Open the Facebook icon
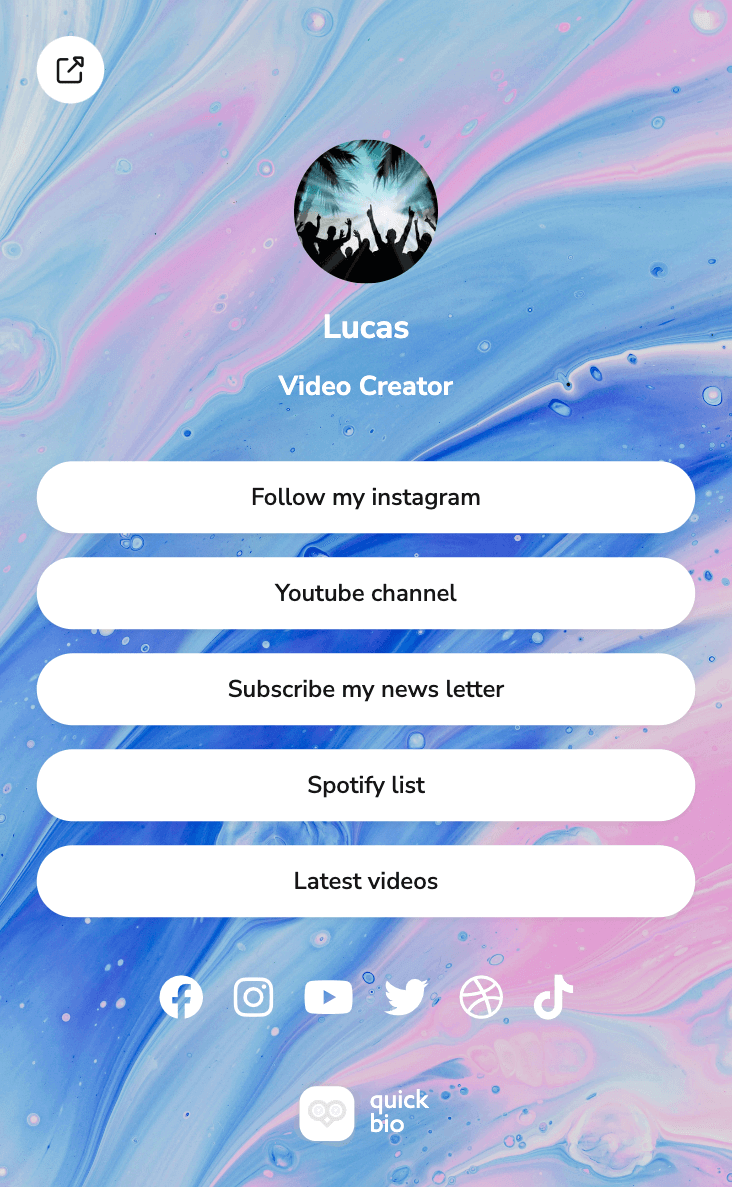732x1187 pixels. click(181, 997)
